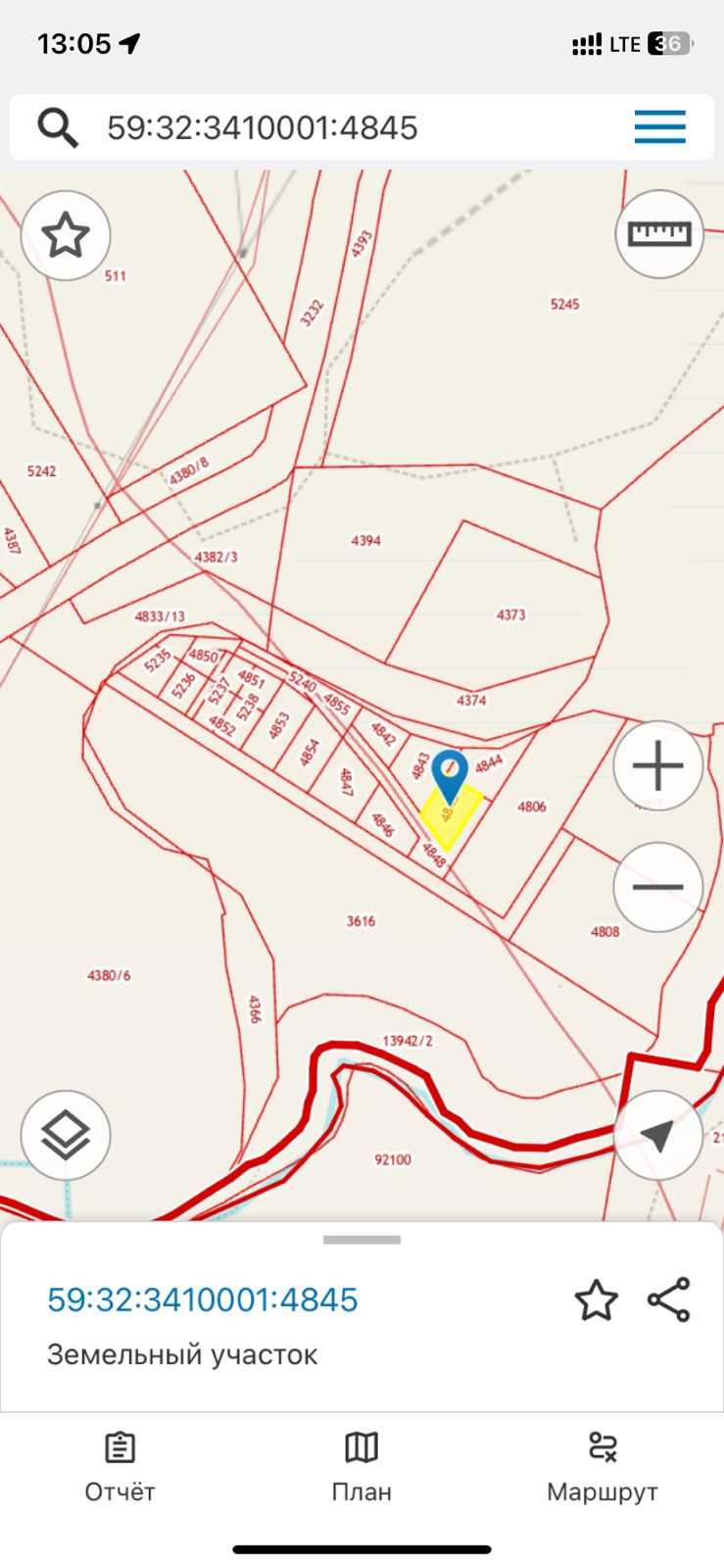The height and width of the screenshot is (1568, 724).
Task: Tap the search magnifier icon
Action: click(x=58, y=127)
